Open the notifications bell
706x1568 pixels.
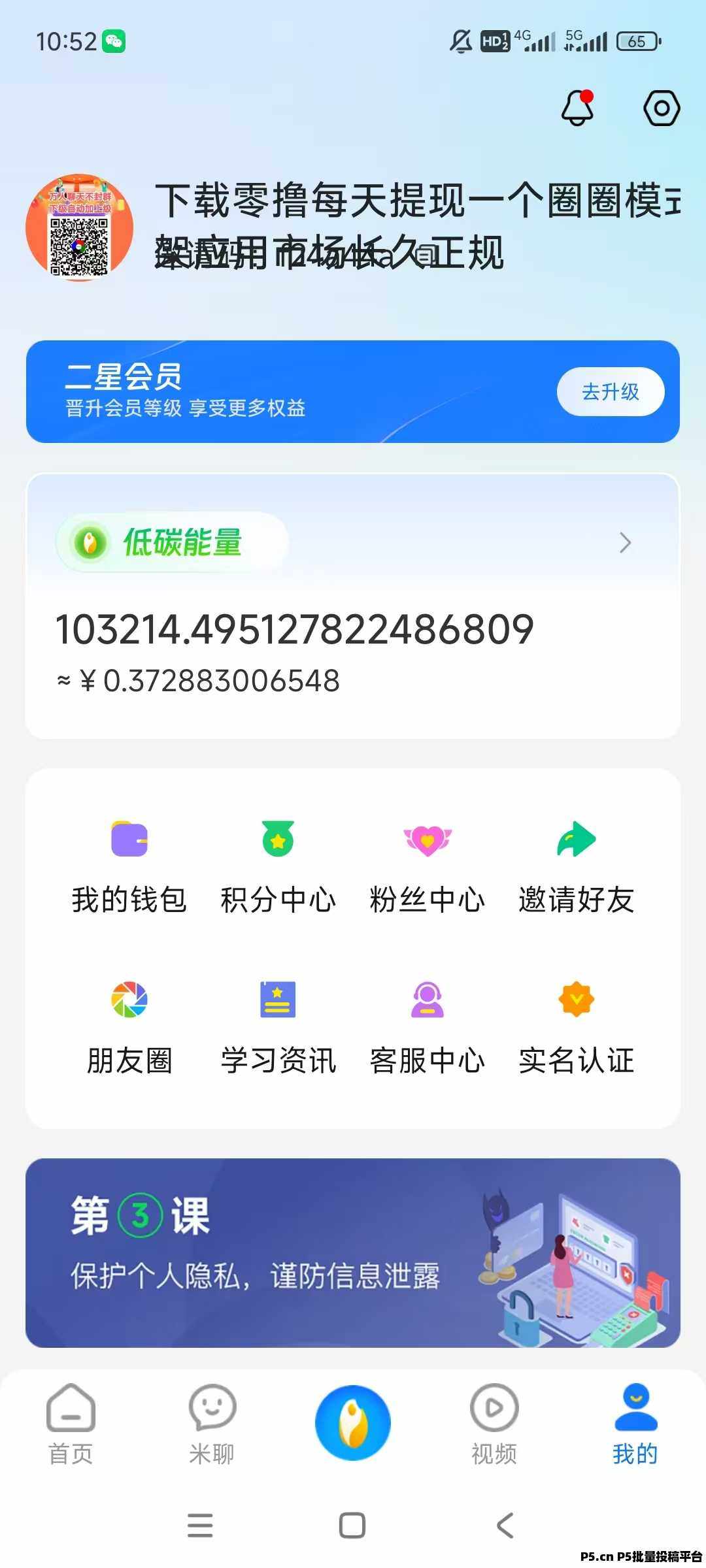578,108
